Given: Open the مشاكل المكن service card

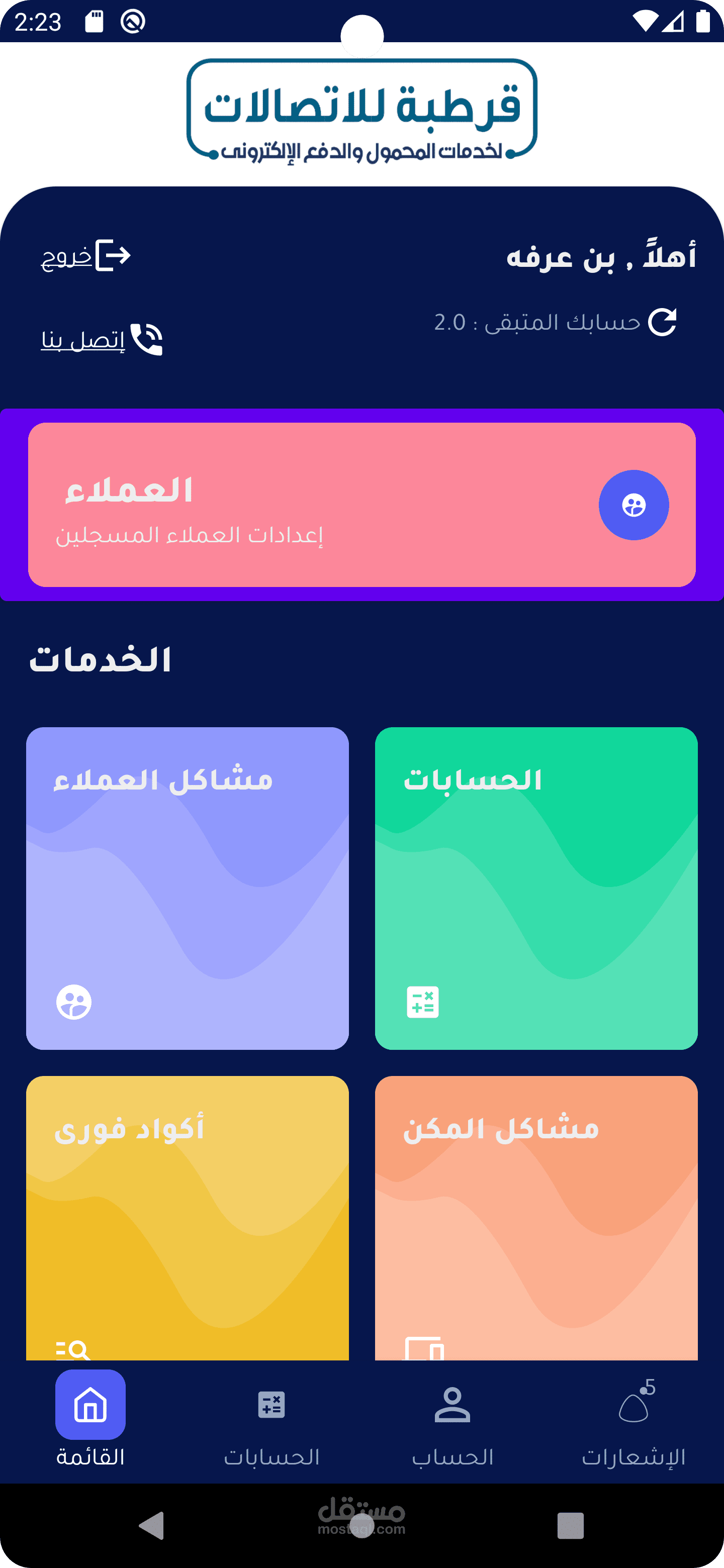Looking at the screenshot, I should (x=536, y=1217).
